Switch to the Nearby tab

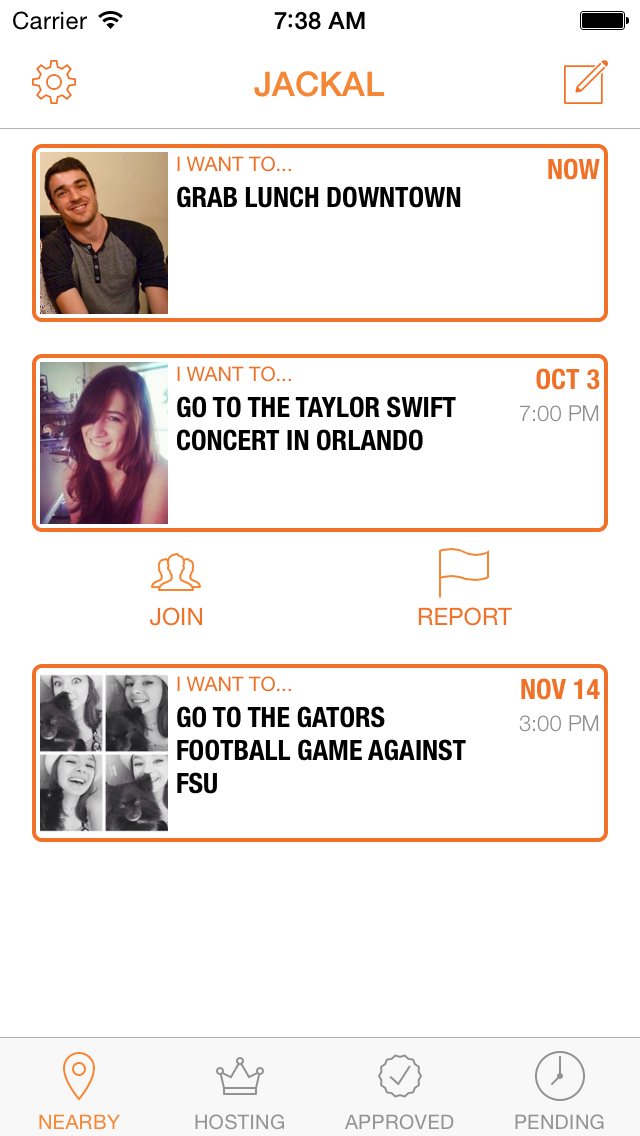pos(79,1090)
